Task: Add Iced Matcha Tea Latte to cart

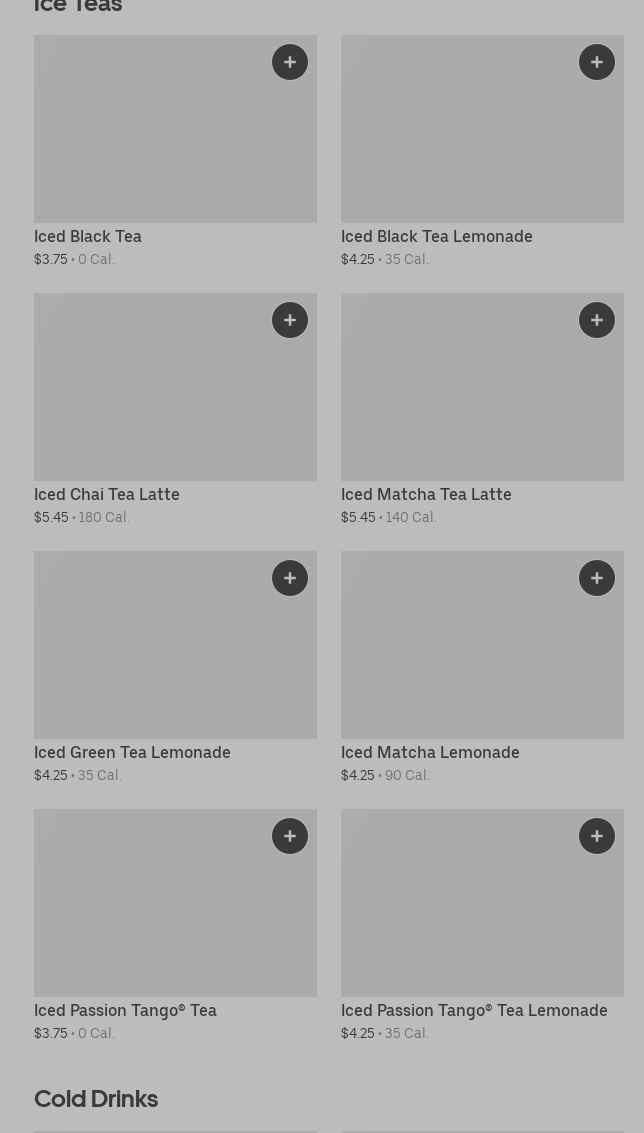Action: coord(597,320)
